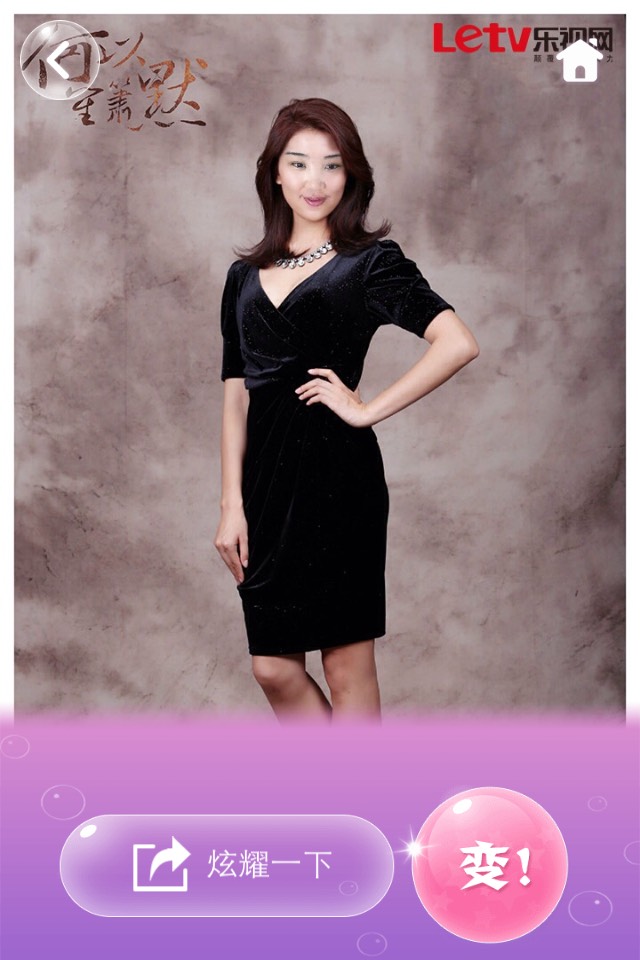The height and width of the screenshot is (960, 640).
Task: Hit the pink 变! bubble button
Action: tap(490, 864)
